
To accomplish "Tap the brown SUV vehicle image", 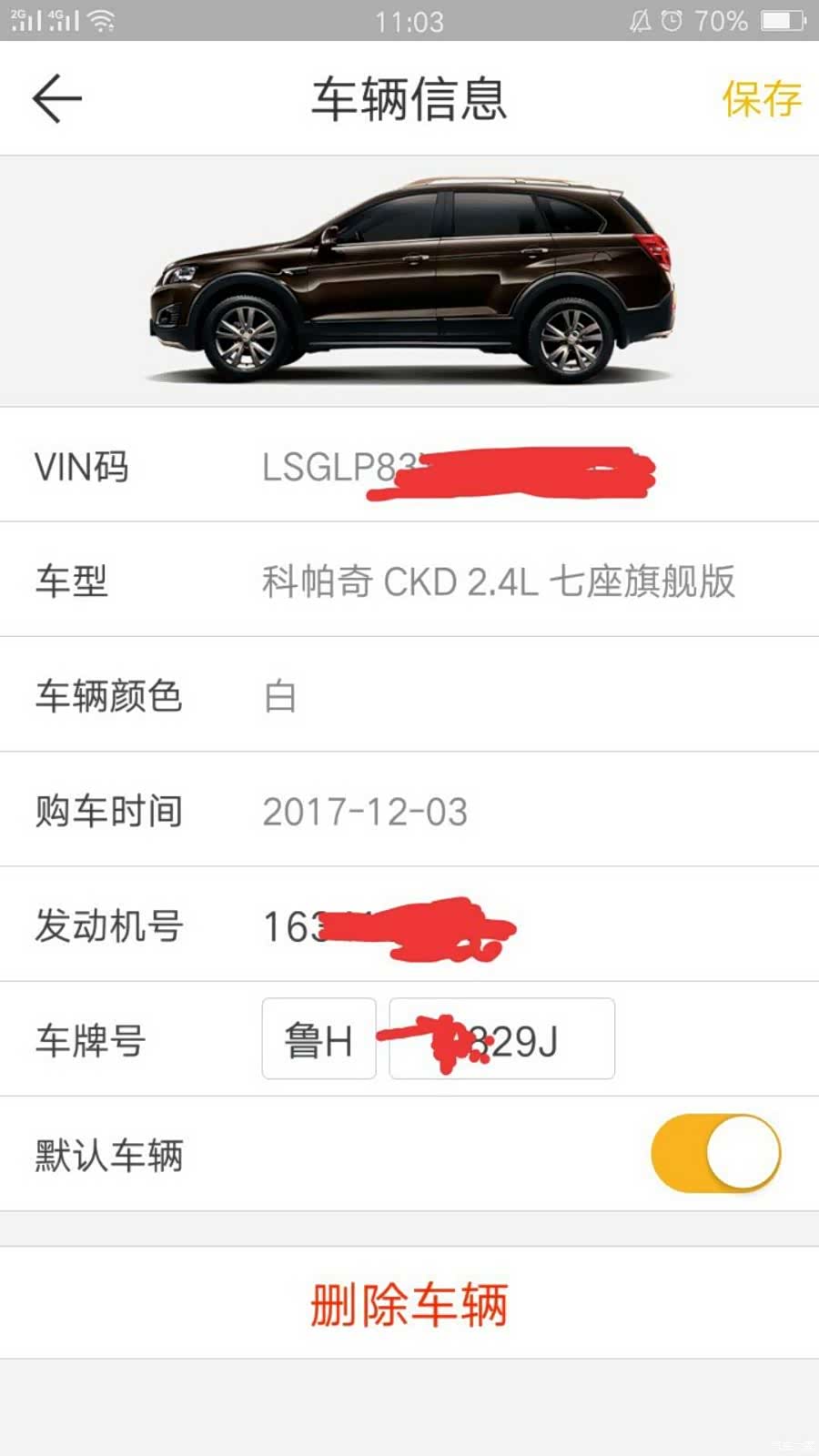I will point(409,273).
